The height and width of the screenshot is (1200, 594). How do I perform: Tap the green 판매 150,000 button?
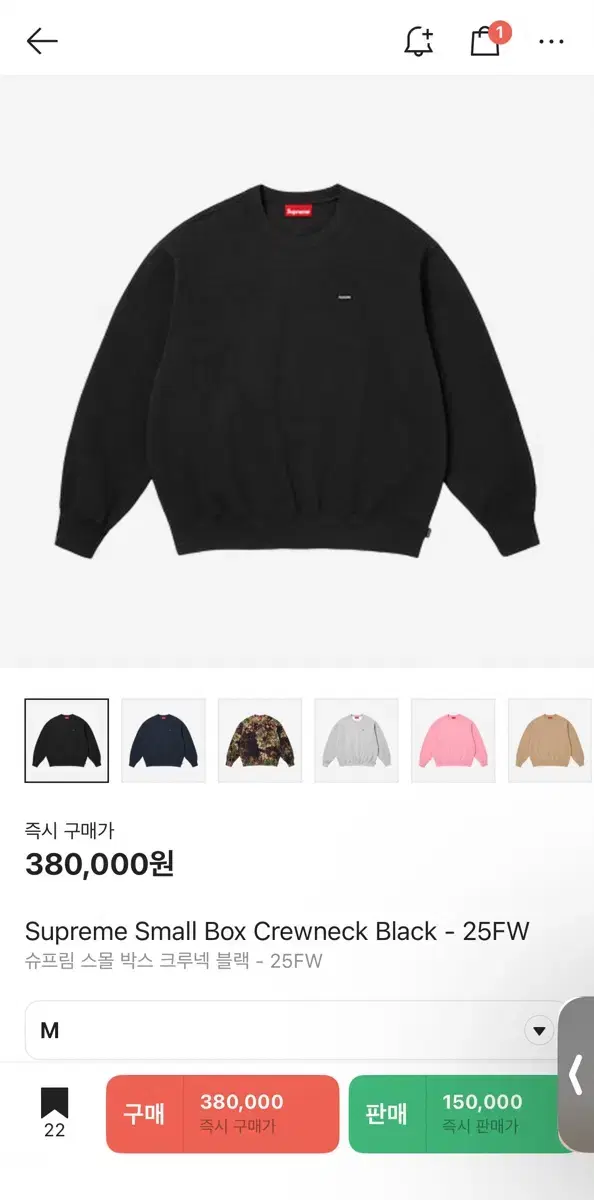point(463,1114)
